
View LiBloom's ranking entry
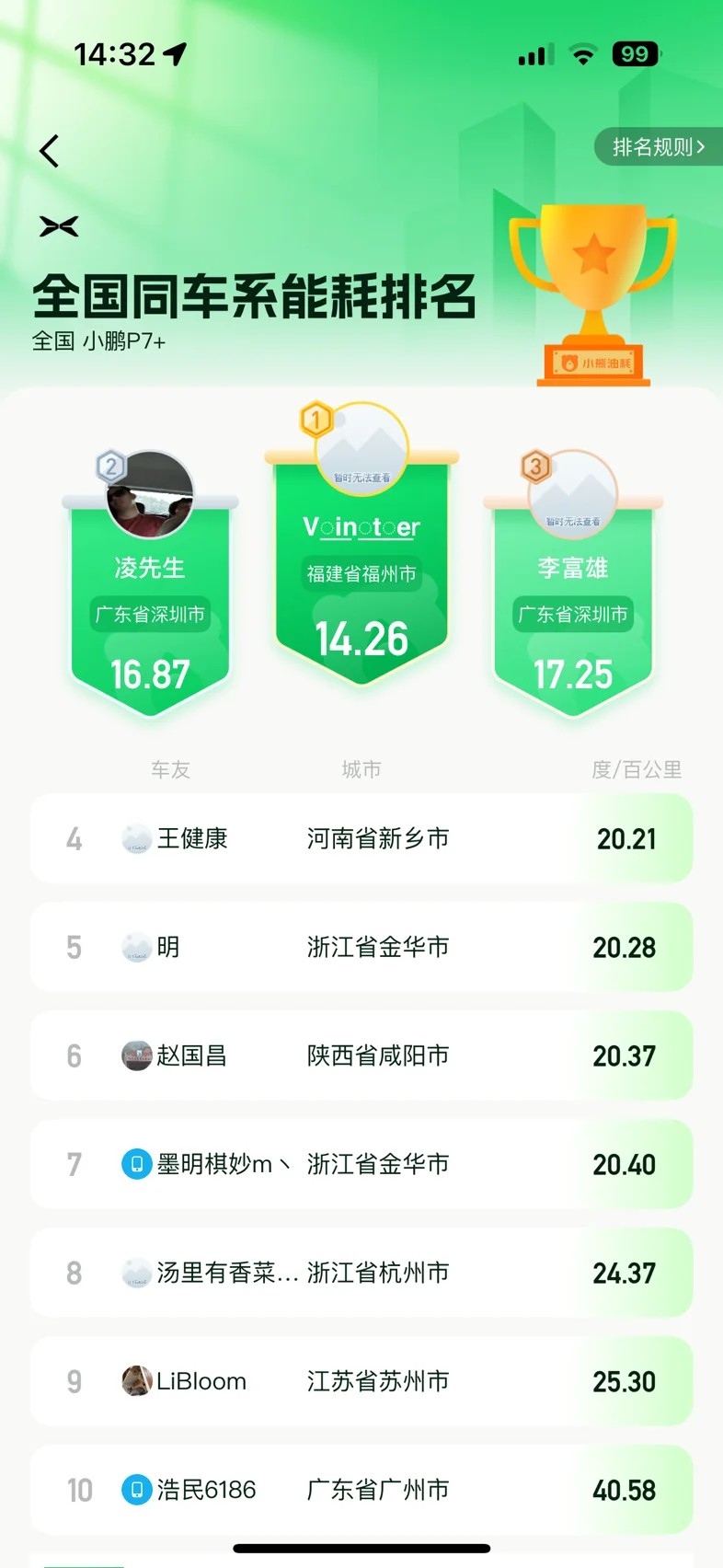click(361, 1381)
